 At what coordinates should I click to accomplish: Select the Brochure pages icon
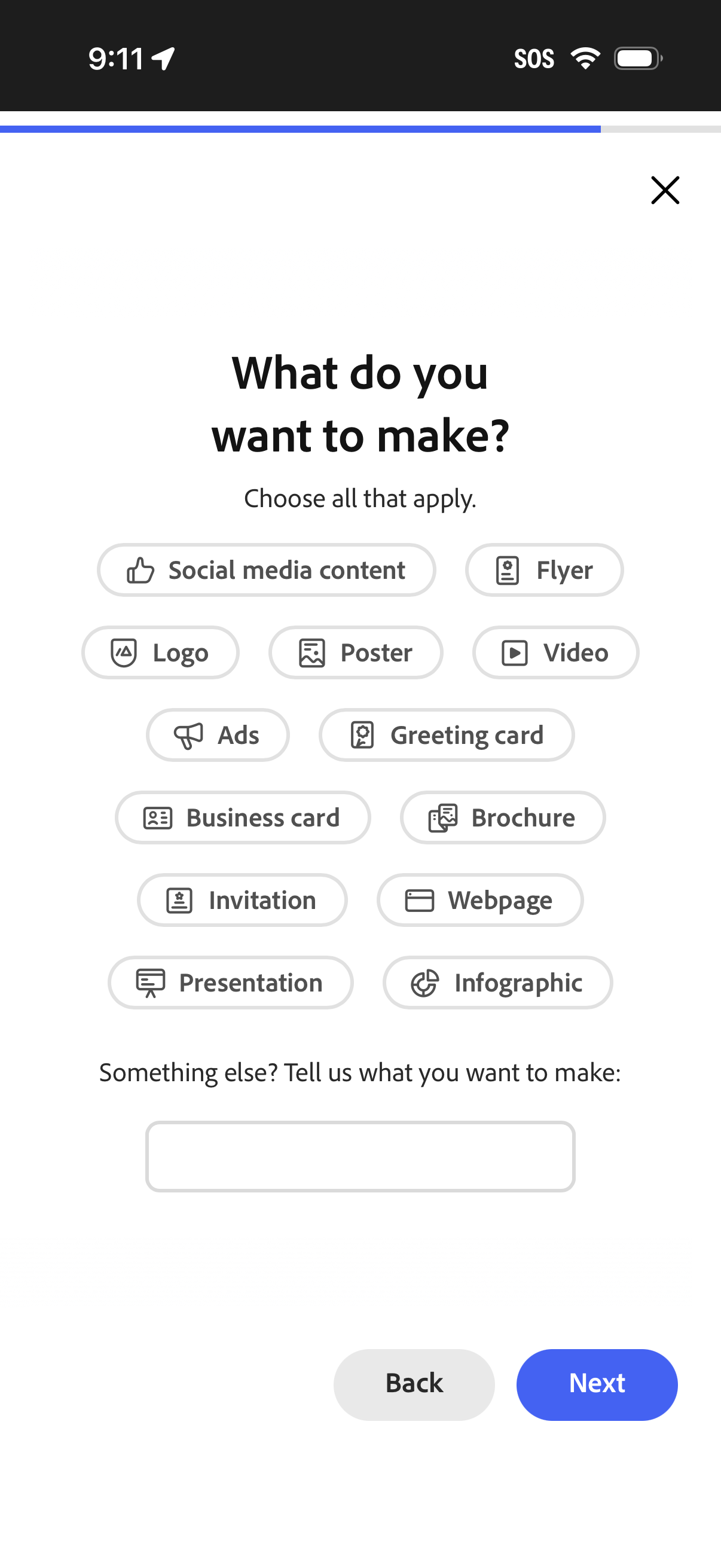(443, 817)
